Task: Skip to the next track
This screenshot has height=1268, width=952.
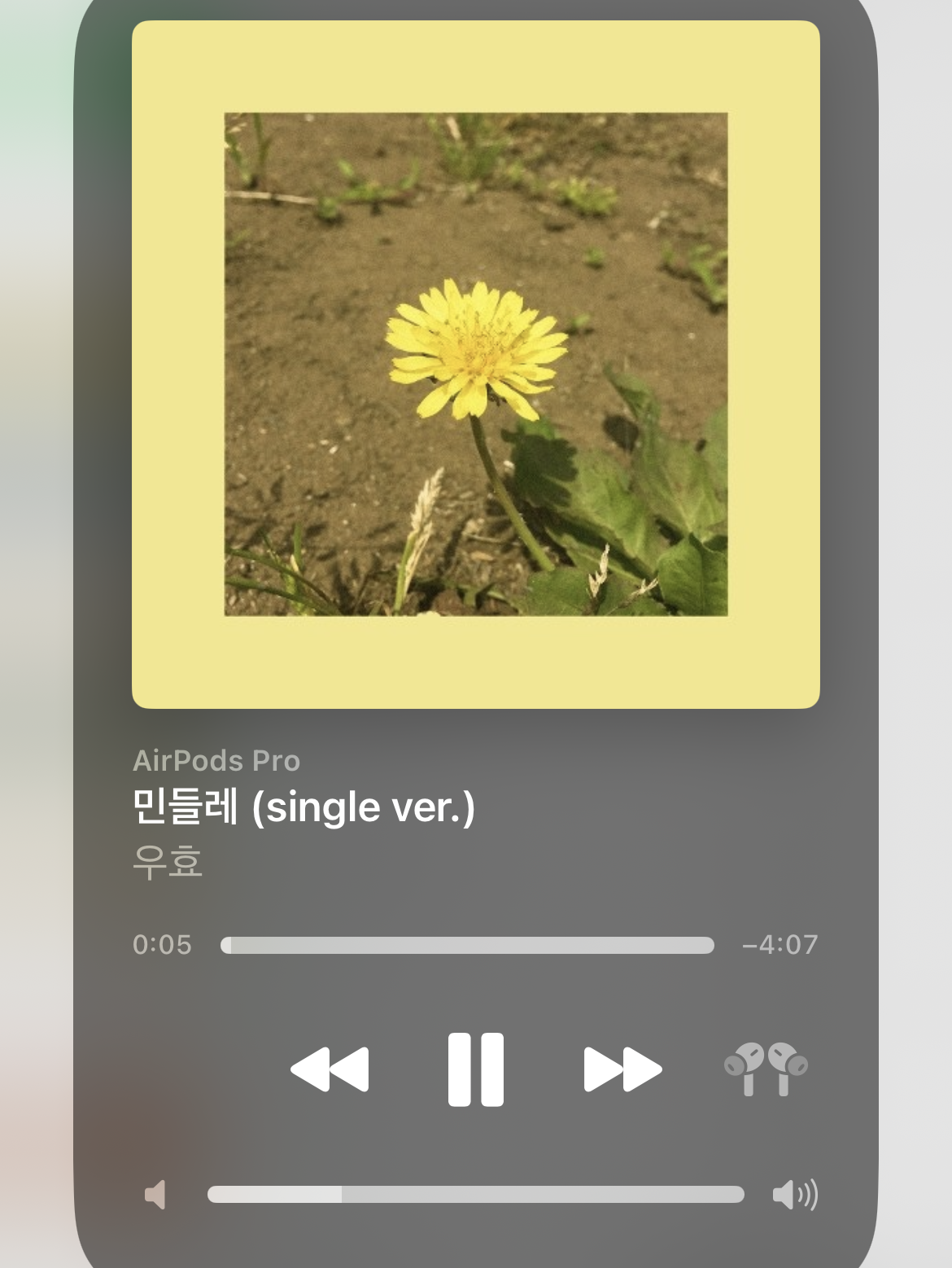Action: 622,1069
